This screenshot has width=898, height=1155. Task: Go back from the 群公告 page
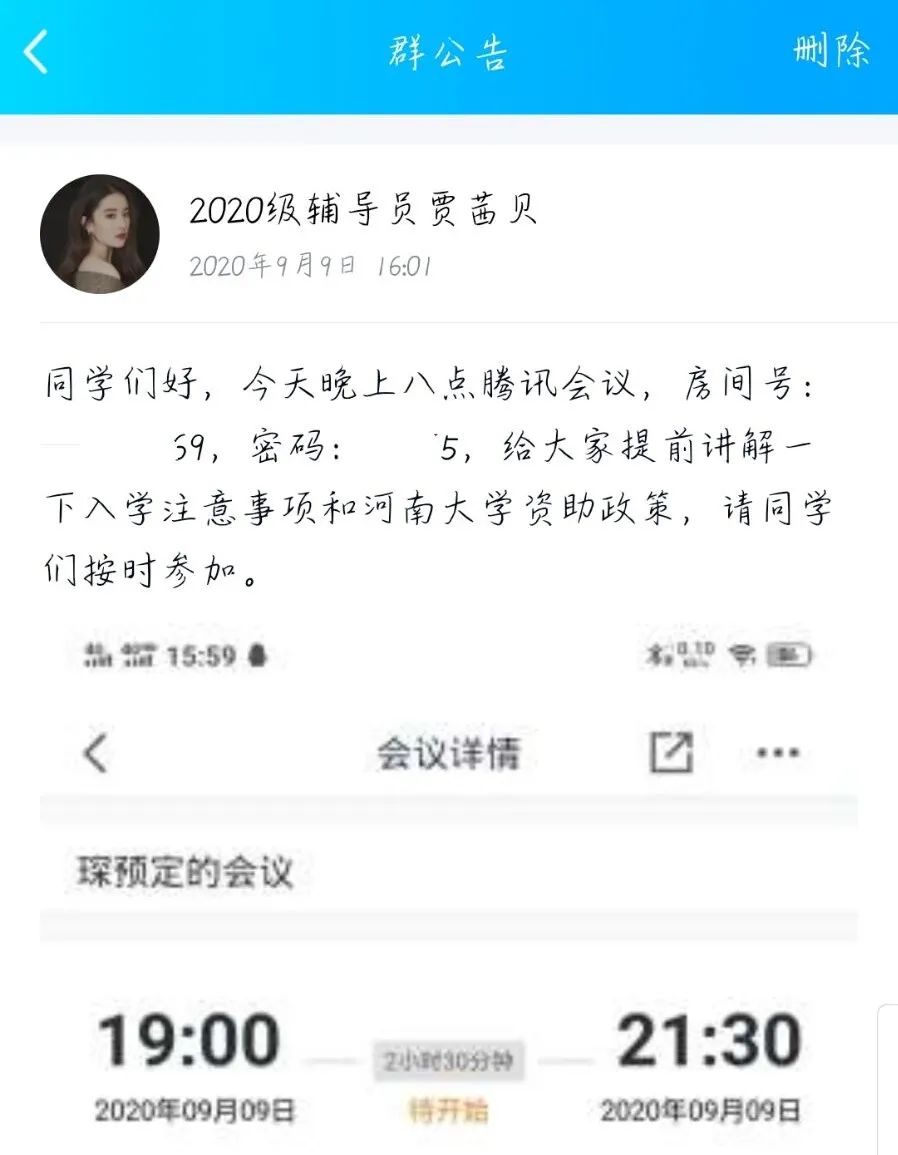point(36,52)
